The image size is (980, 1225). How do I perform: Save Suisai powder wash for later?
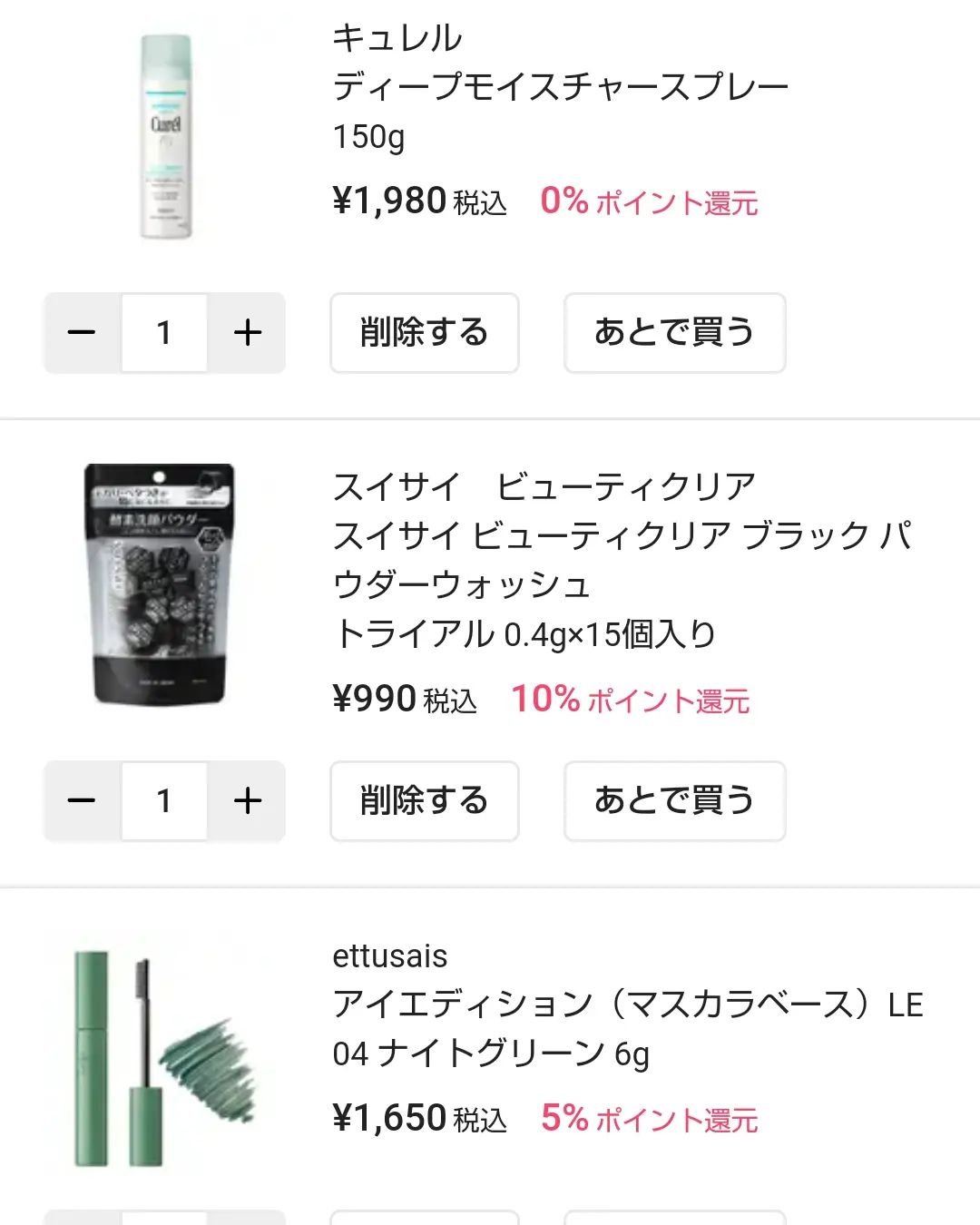coord(674,801)
